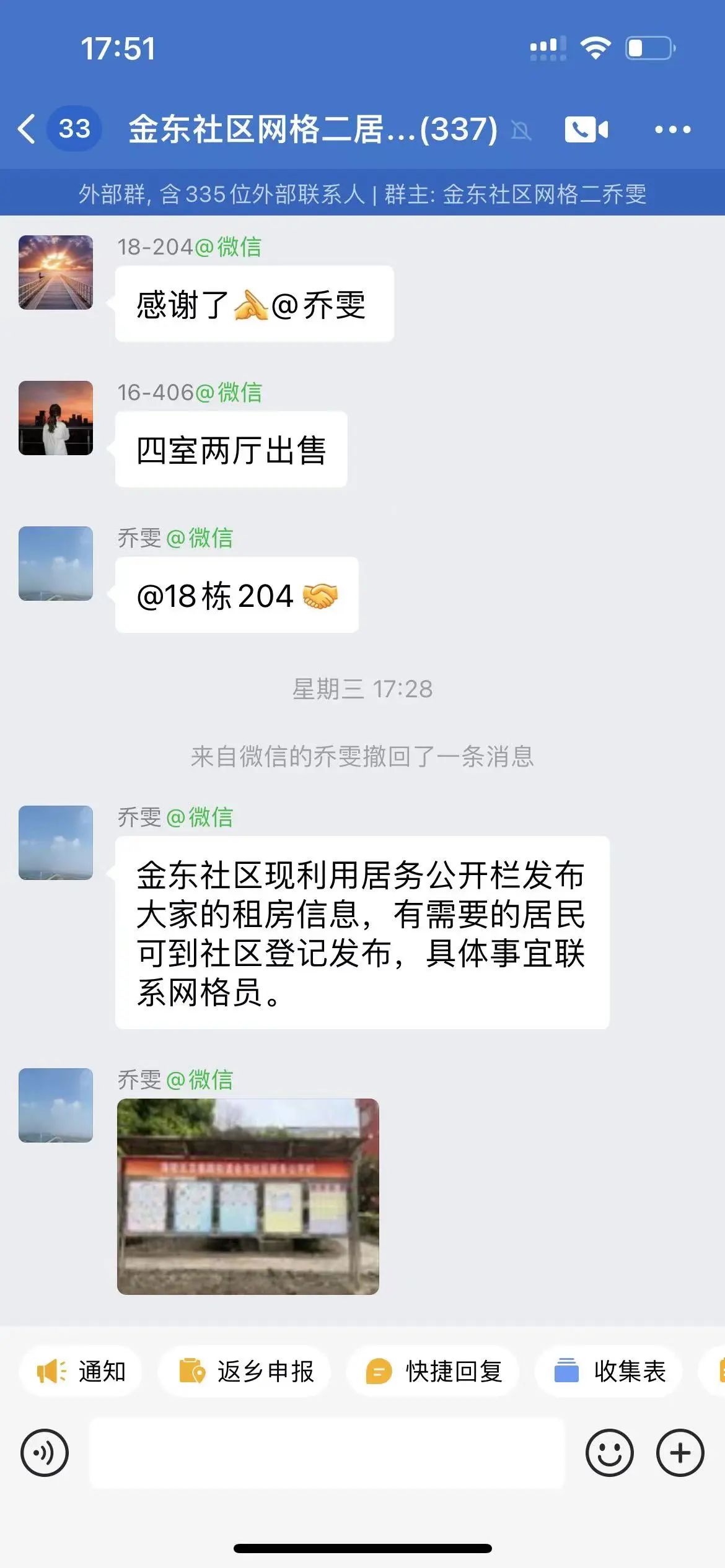View the shared bulletin board photo
The height and width of the screenshot is (1568, 725).
[x=248, y=1196]
